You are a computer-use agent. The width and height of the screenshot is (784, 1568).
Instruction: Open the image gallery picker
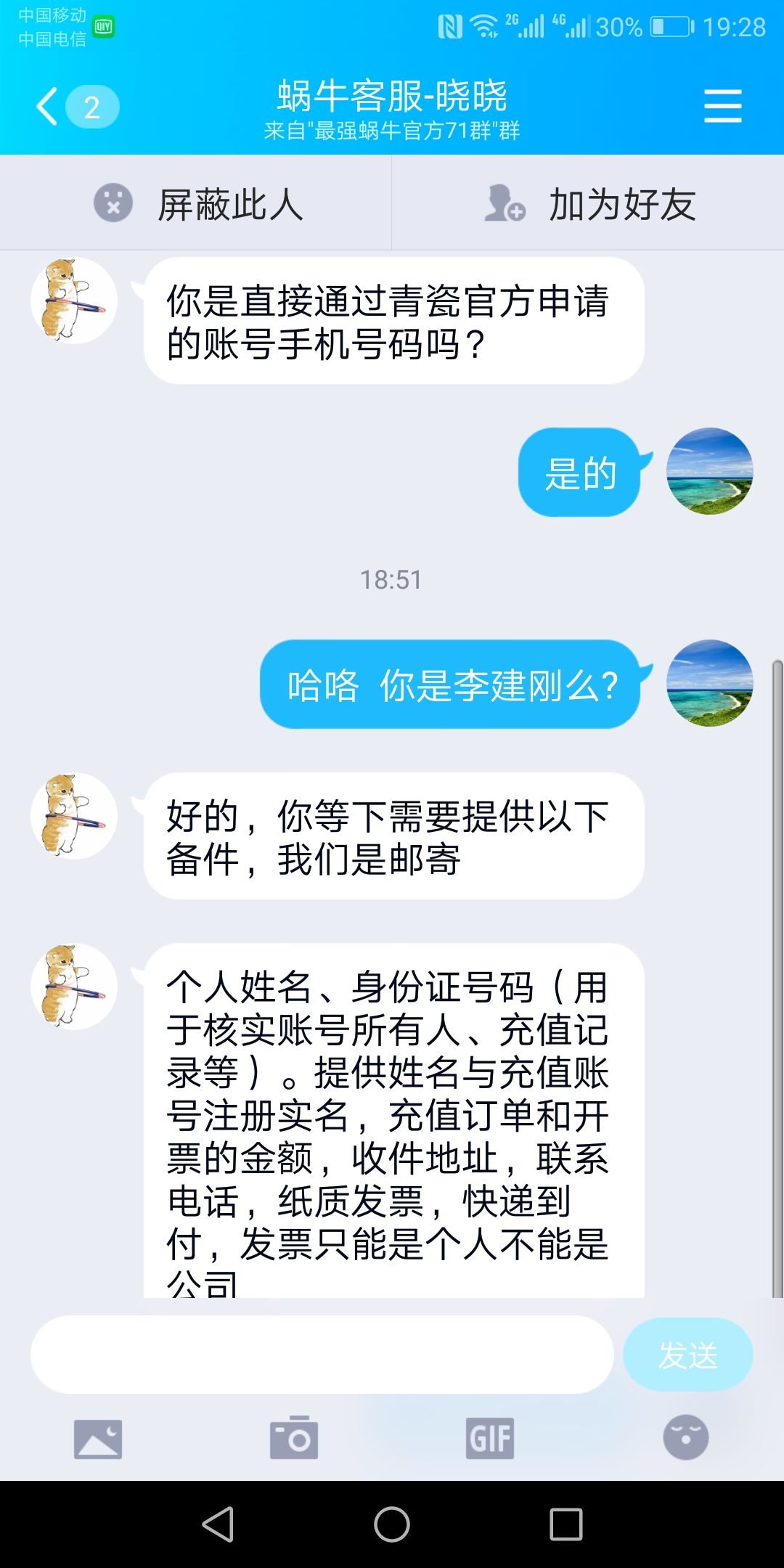(98, 1437)
